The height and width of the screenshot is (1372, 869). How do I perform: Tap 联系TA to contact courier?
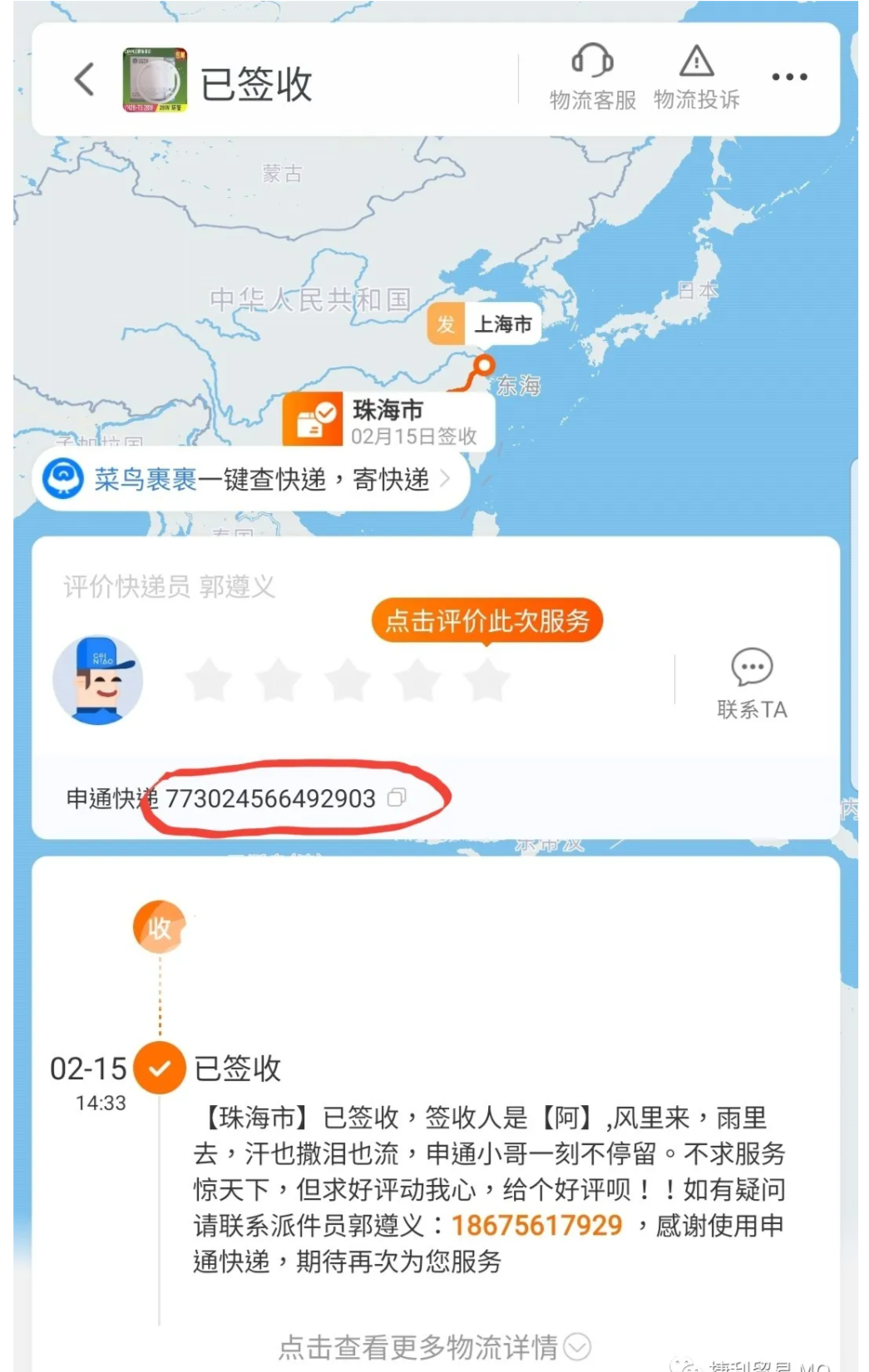tap(752, 684)
